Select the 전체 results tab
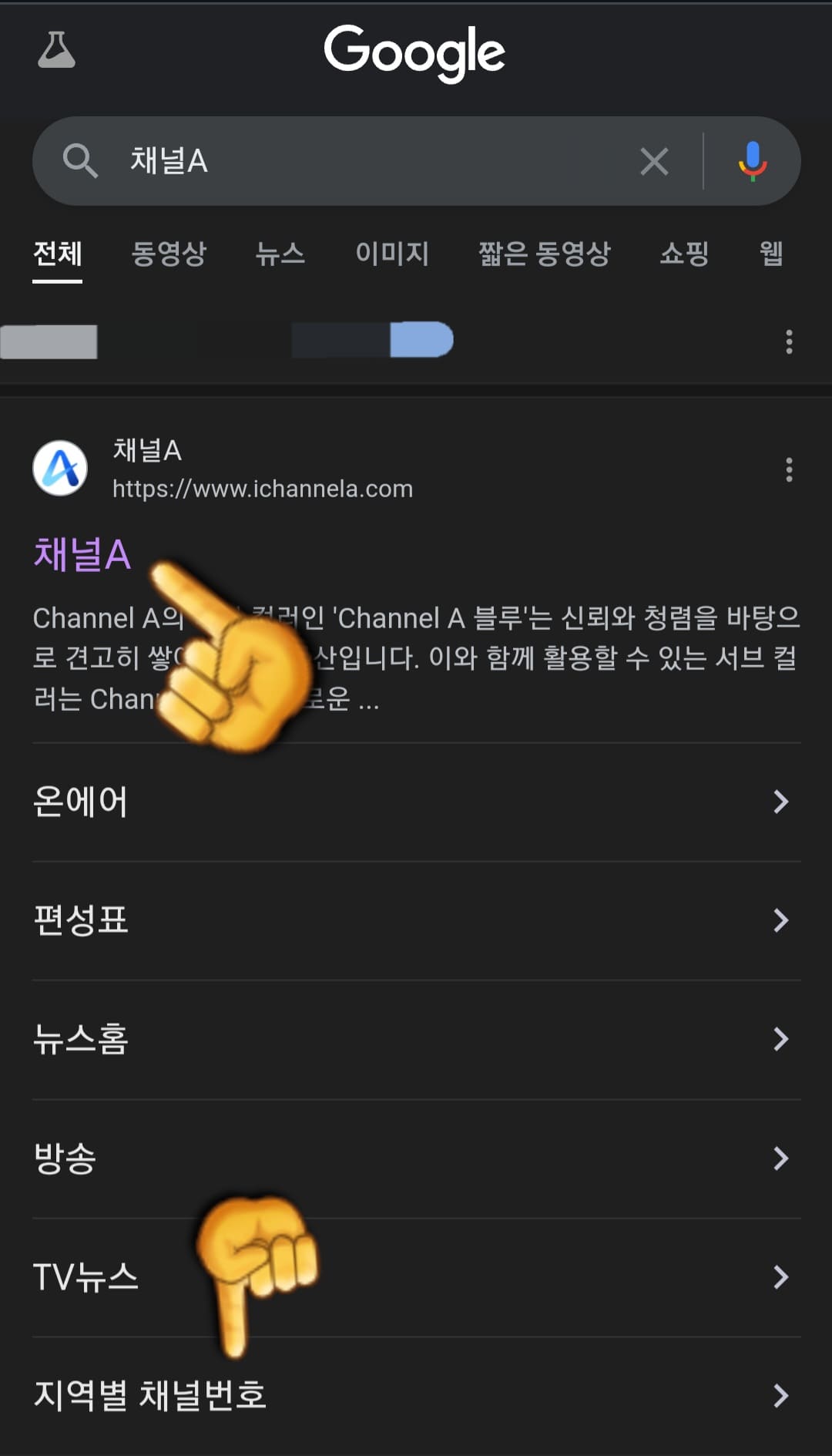Image resolution: width=832 pixels, height=1456 pixels. click(57, 256)
